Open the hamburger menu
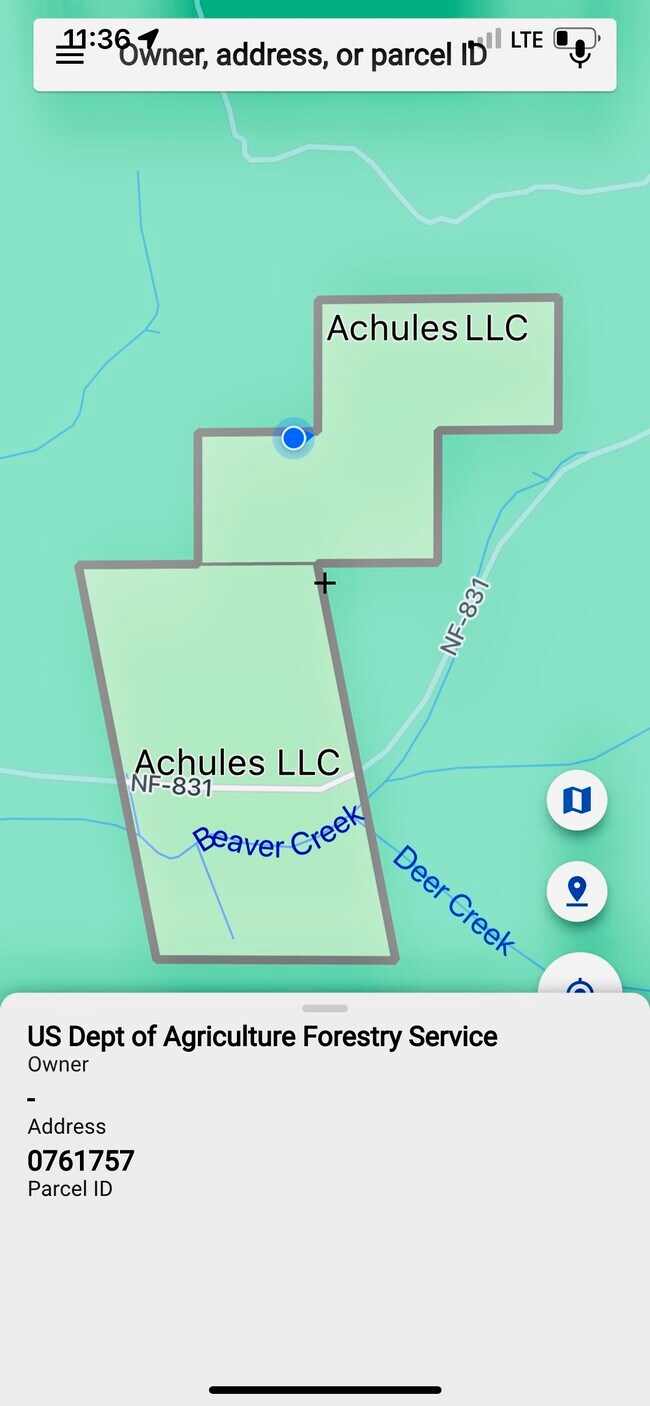 pyautogui.click(x=69, y=55)
